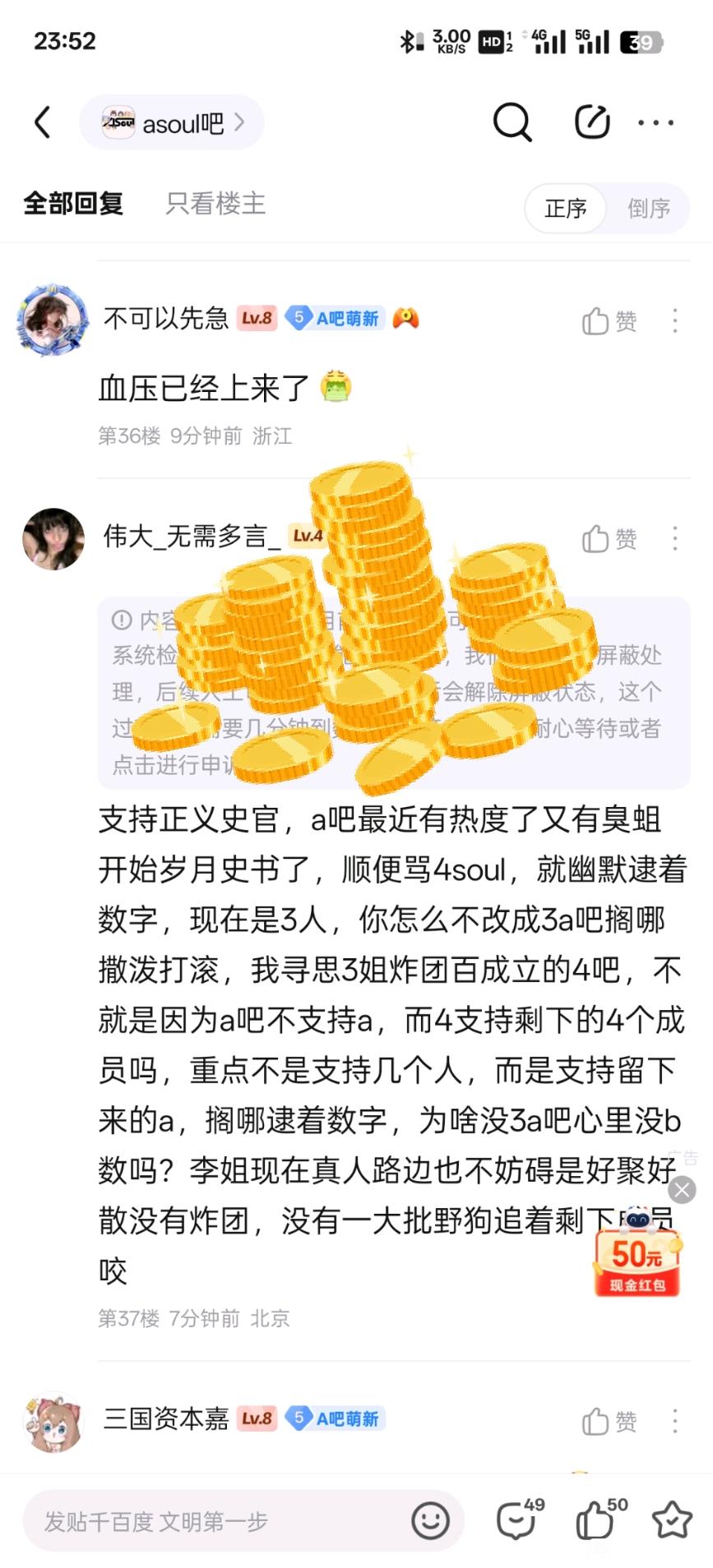
Task: Favorite this thread with the star
Action: click(x=672, y=1520)
